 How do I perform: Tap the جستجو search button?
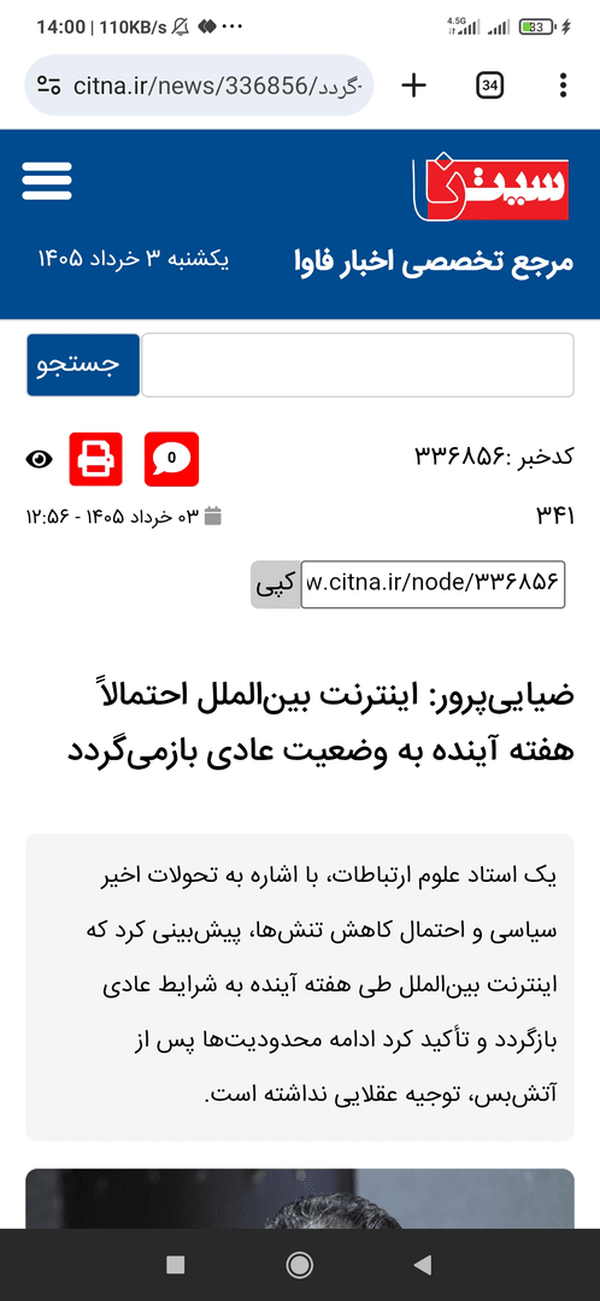point(83,365)
